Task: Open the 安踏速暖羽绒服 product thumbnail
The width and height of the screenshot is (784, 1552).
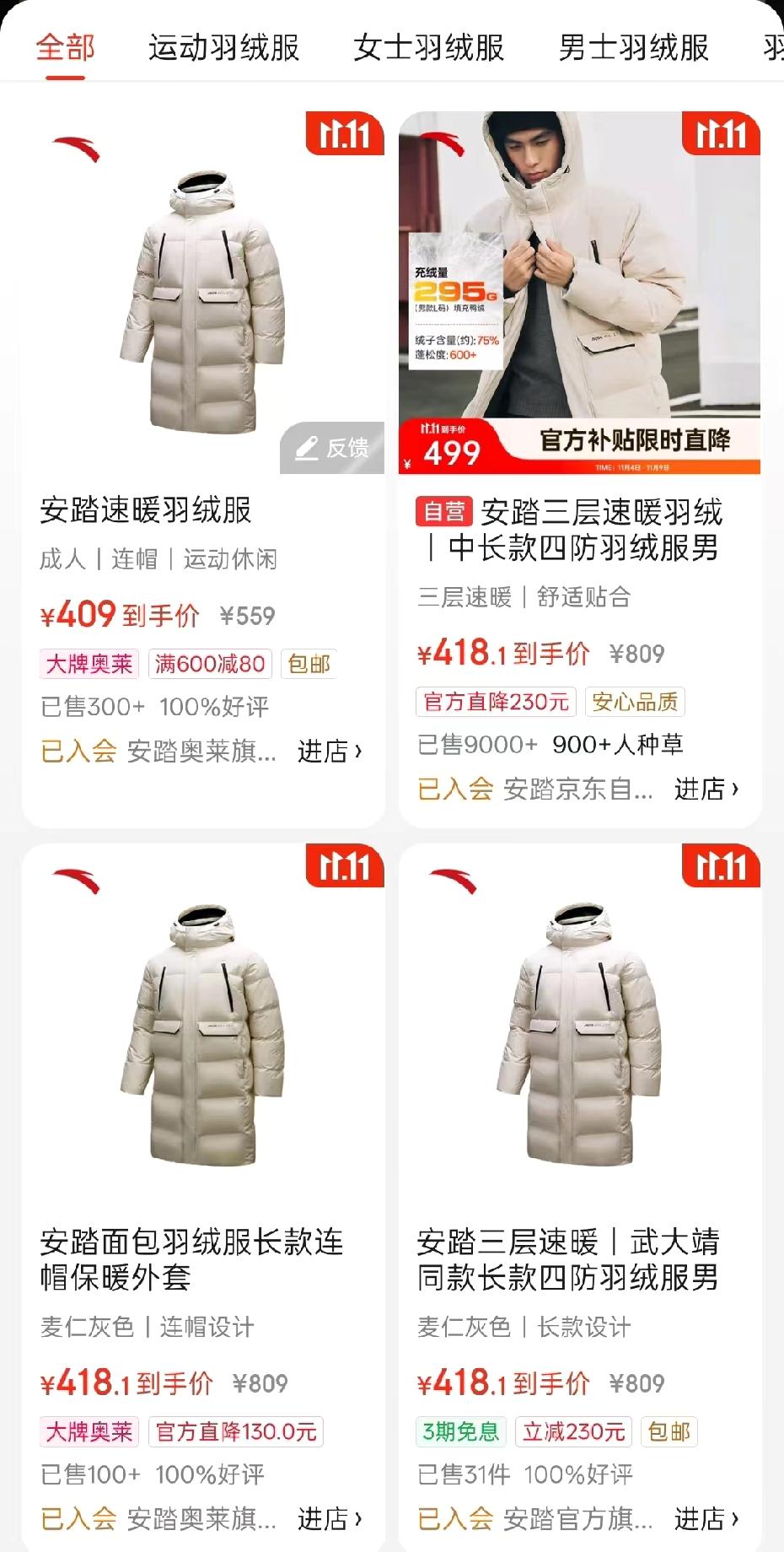Action: pyautogui.click(x=202, y=295)
